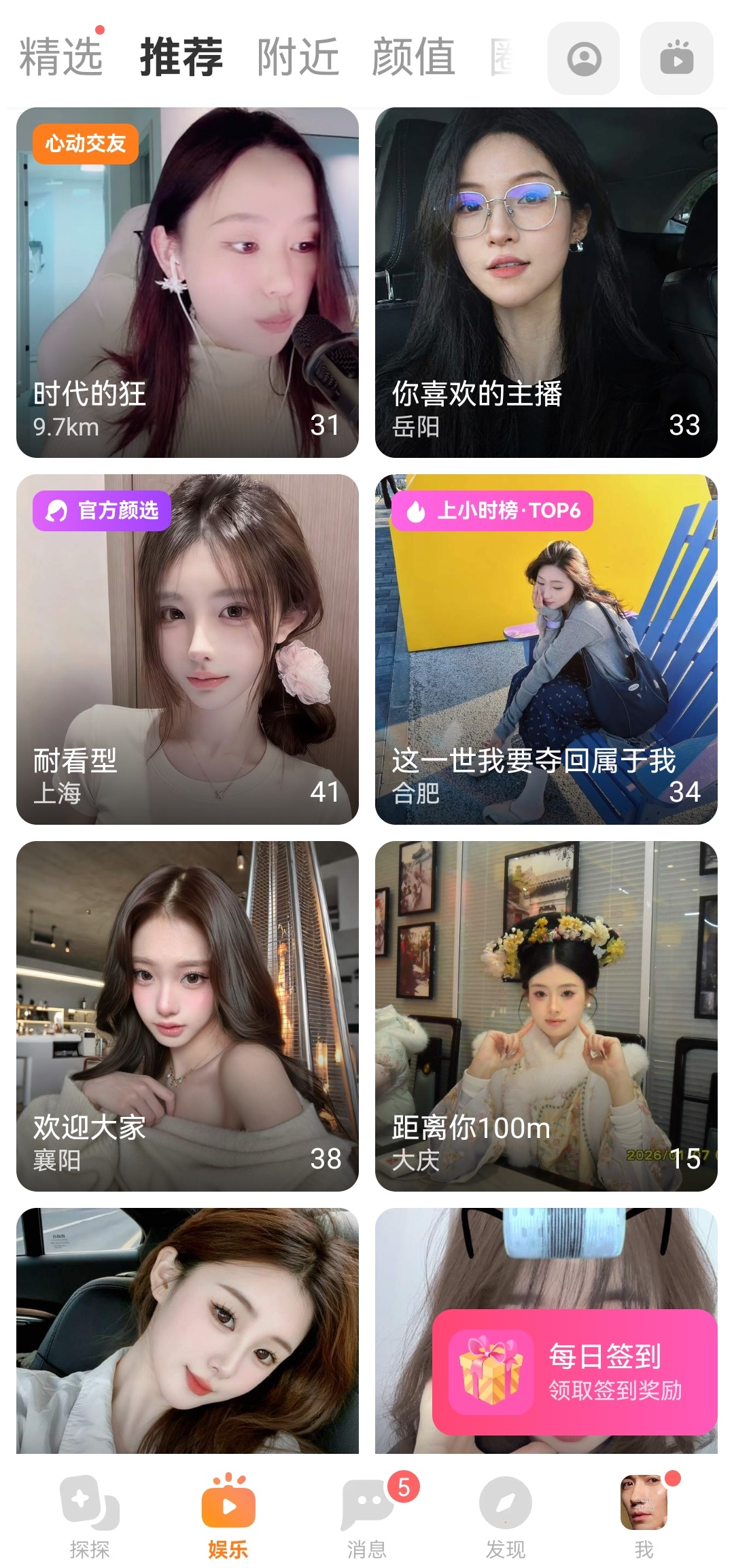Open the 耐看型 card from 上海

click(187, 649)
